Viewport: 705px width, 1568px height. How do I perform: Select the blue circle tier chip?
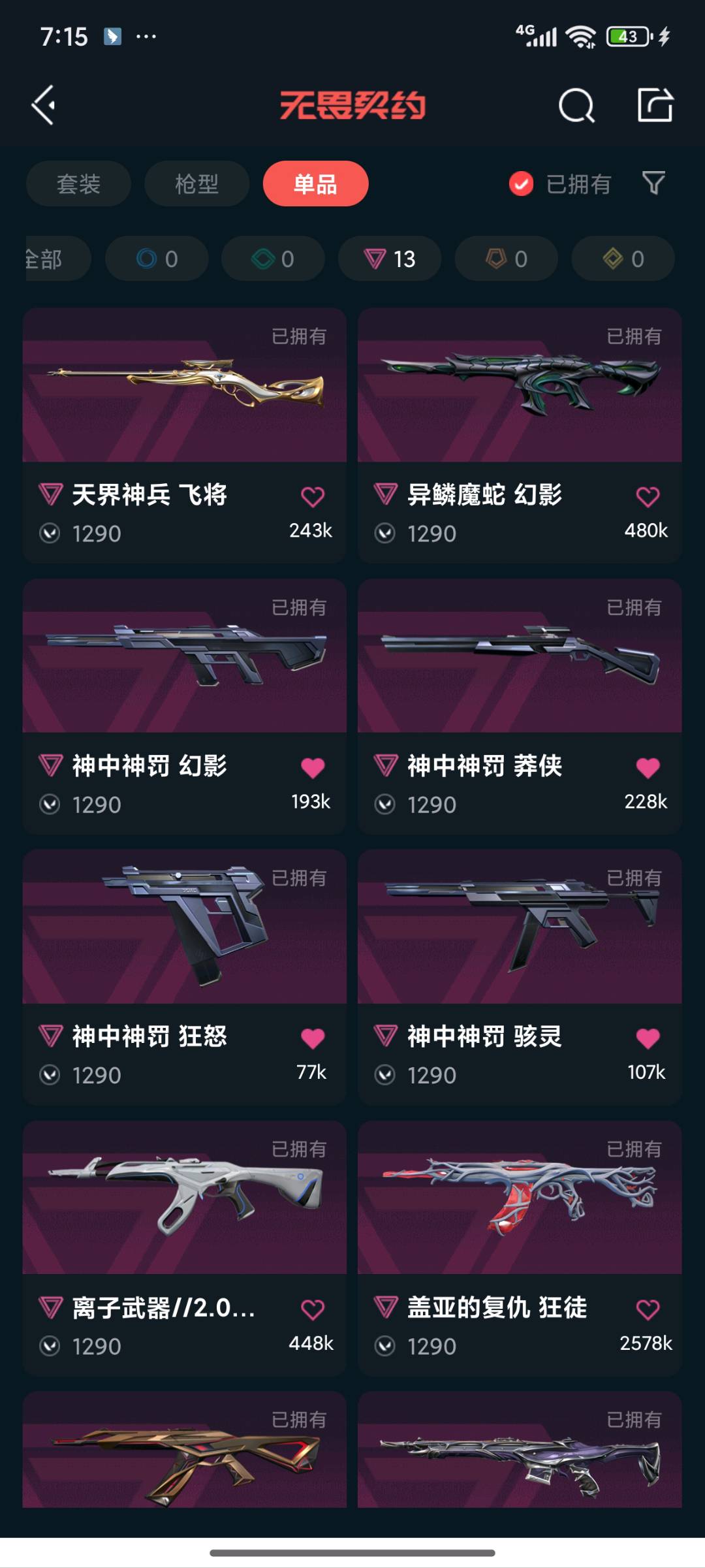(157, 259)
